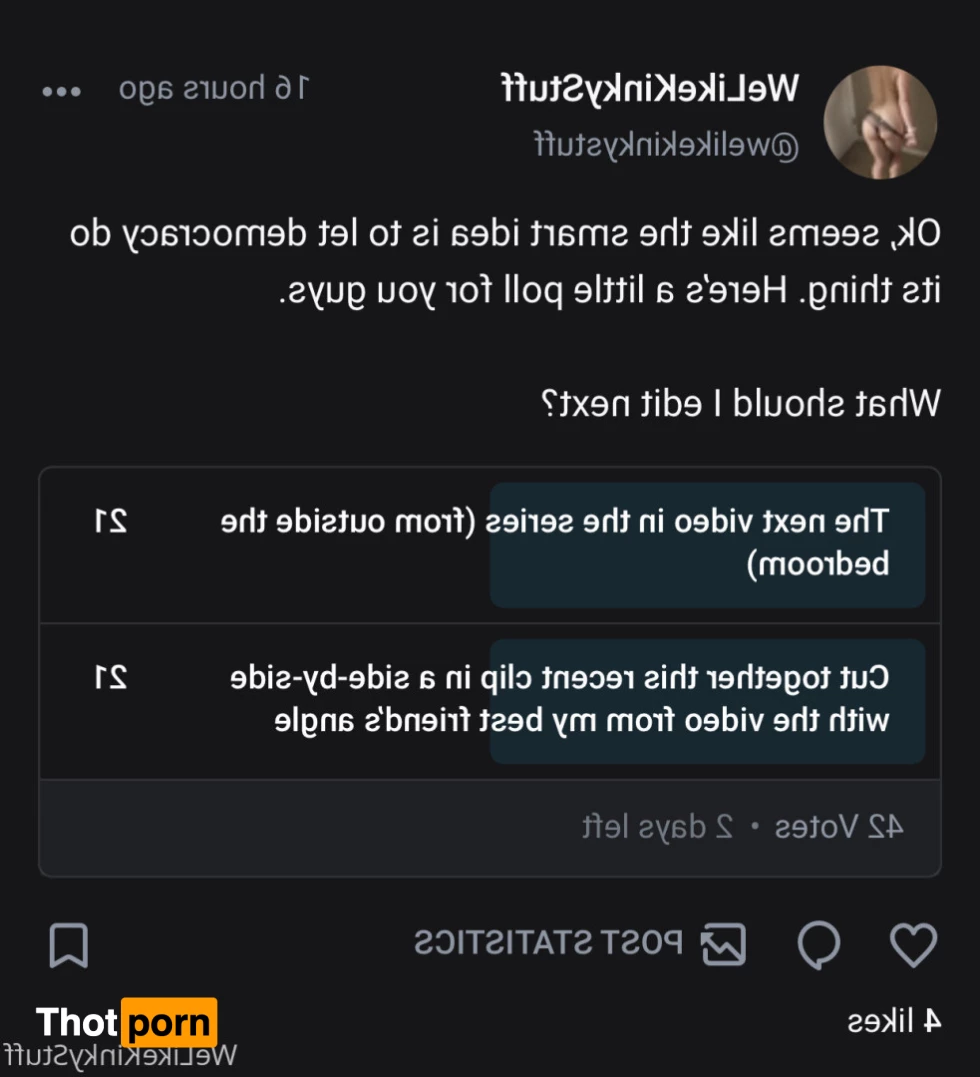Open the poster's profile picture

tap(879, 123)
